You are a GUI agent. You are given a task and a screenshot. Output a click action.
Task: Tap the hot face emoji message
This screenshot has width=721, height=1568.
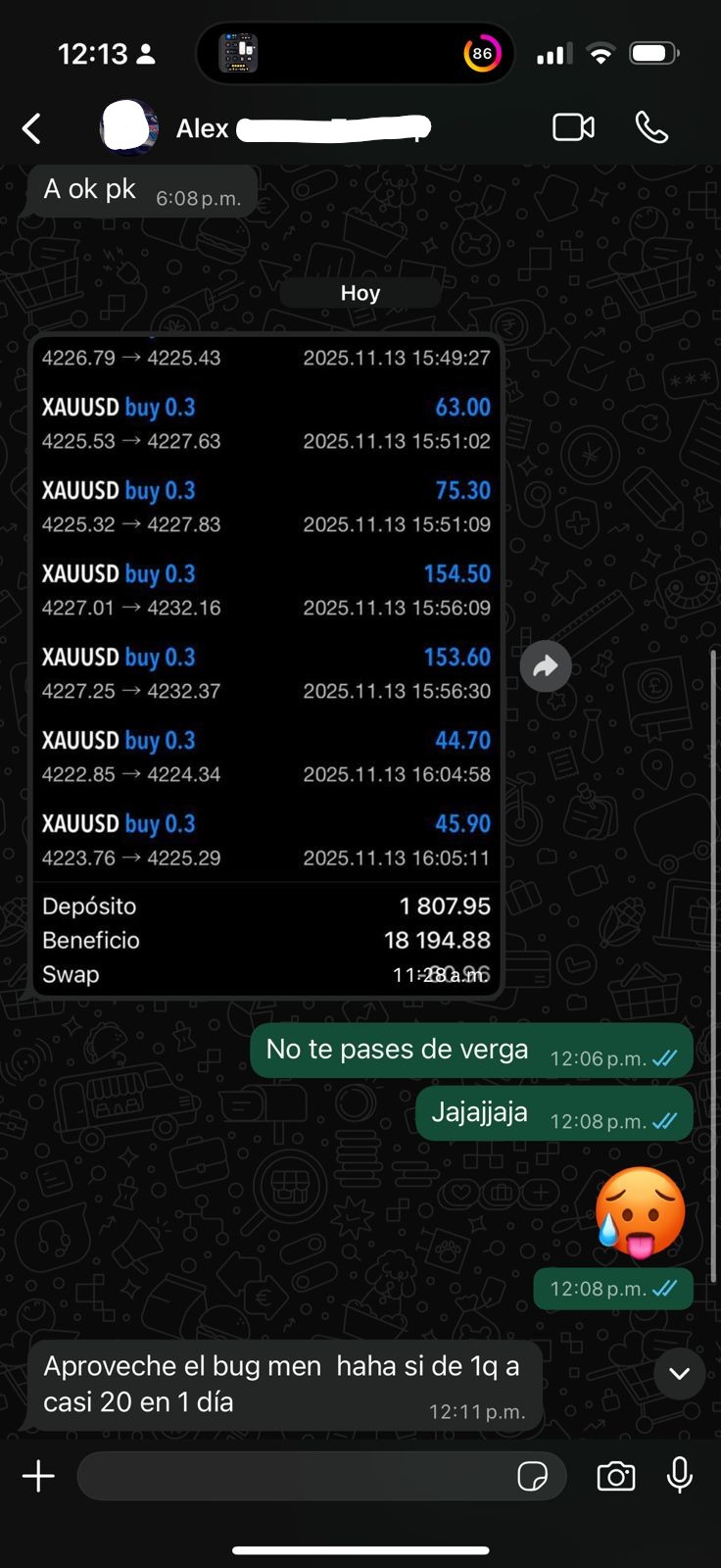pyautogui.click(x=639, y=1212)
